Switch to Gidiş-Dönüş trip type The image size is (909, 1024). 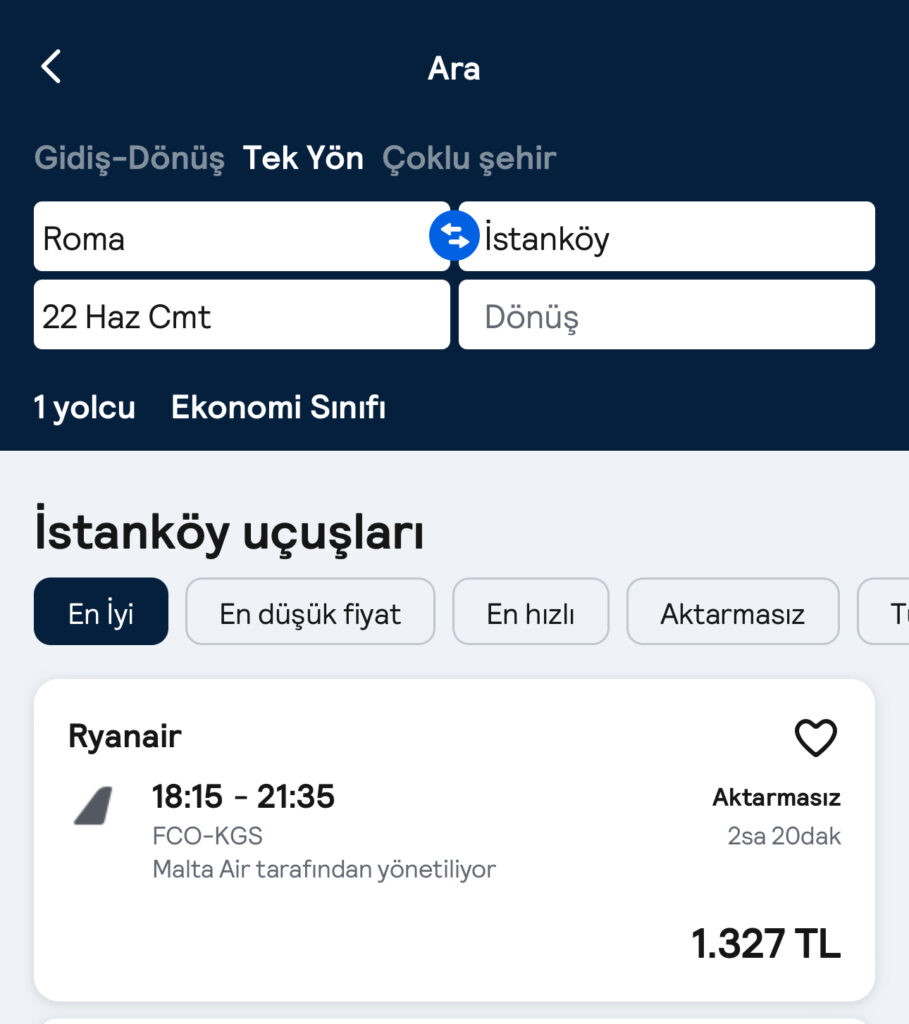click(129, 158)
